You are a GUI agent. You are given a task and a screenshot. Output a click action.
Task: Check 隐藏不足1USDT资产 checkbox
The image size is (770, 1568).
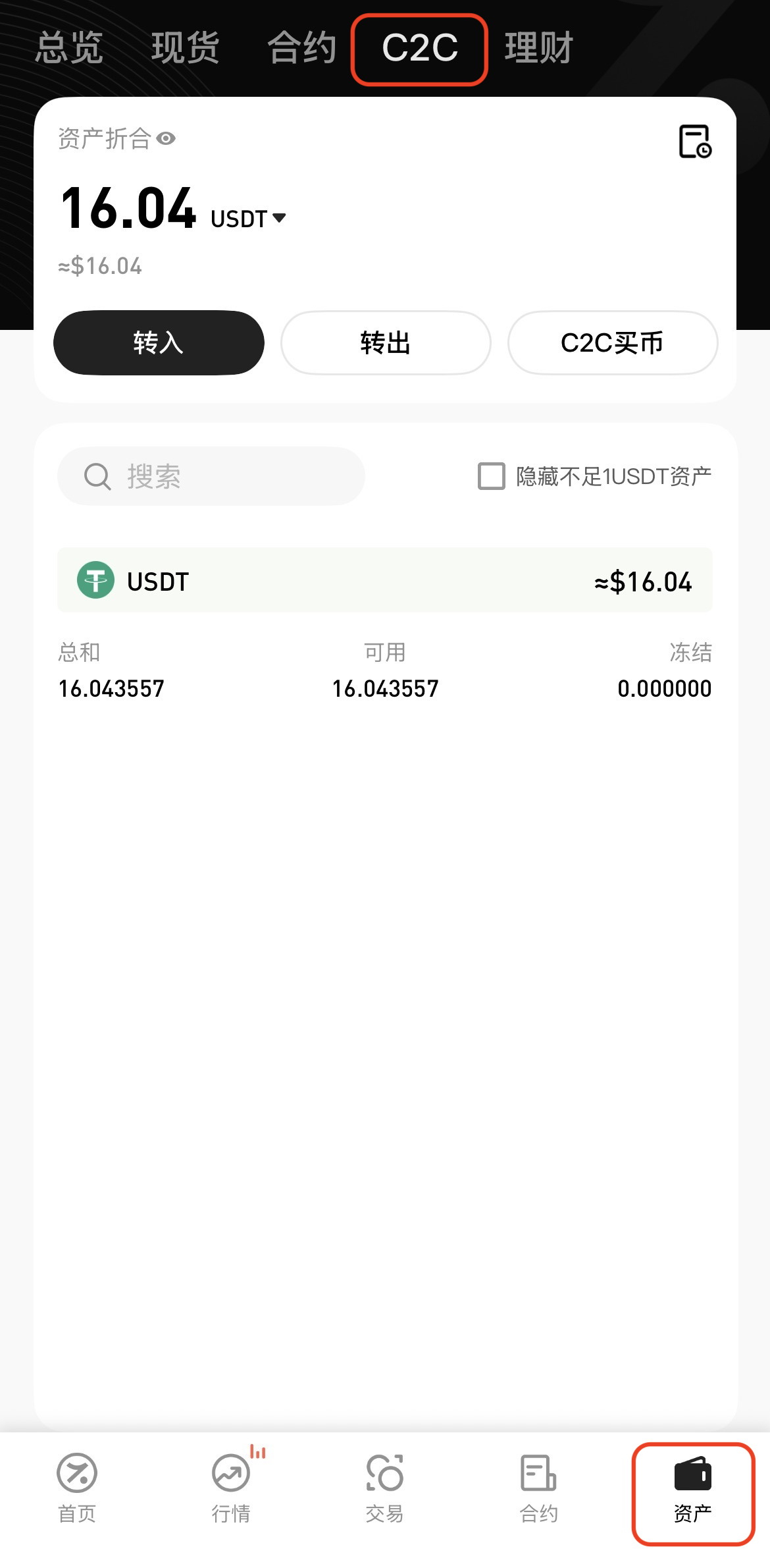[x=492, y=476]
